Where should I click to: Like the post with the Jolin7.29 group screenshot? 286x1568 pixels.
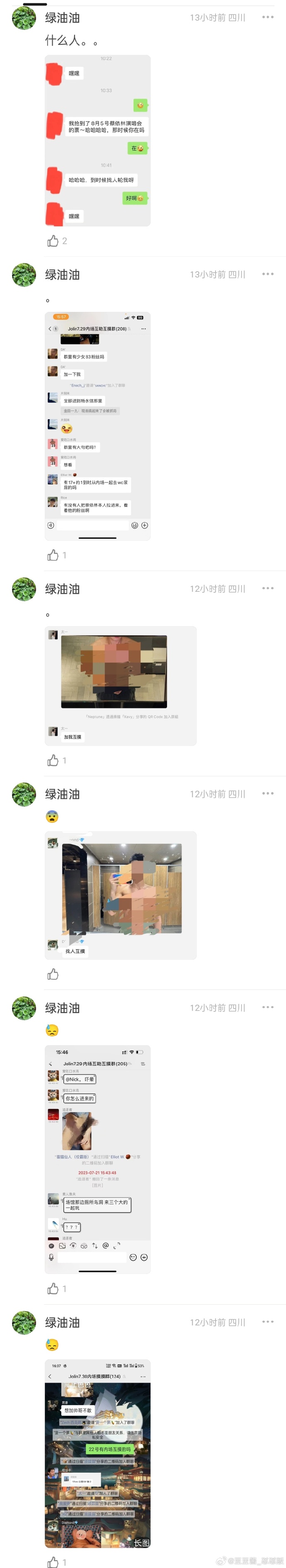(x=53, y=555)
